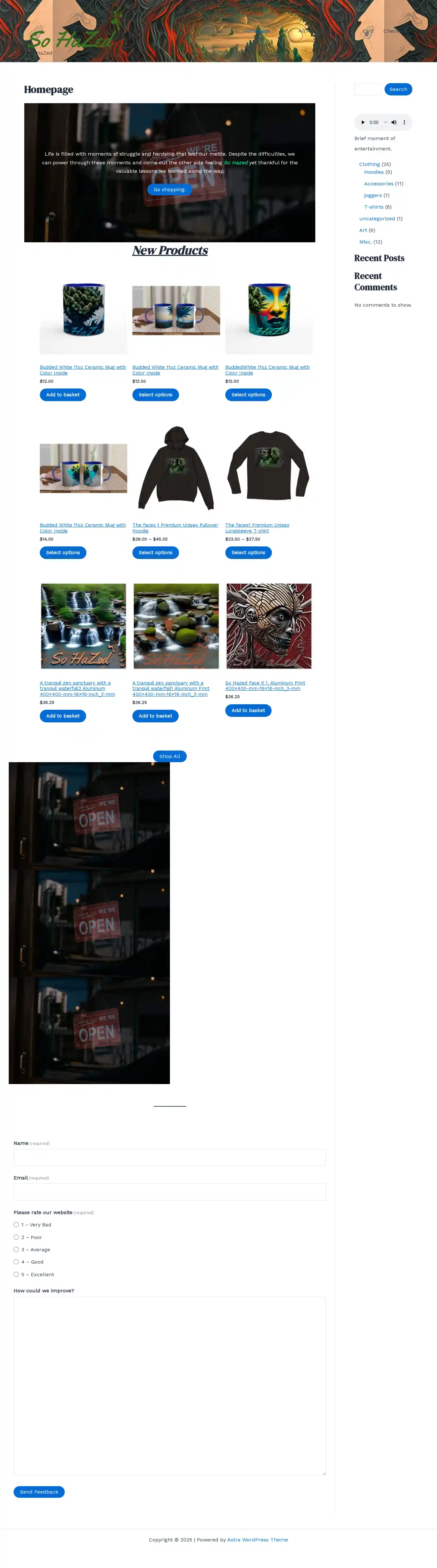437x1568 pixels.
Task: Open audio player overflow options
Action: [404, 122]
